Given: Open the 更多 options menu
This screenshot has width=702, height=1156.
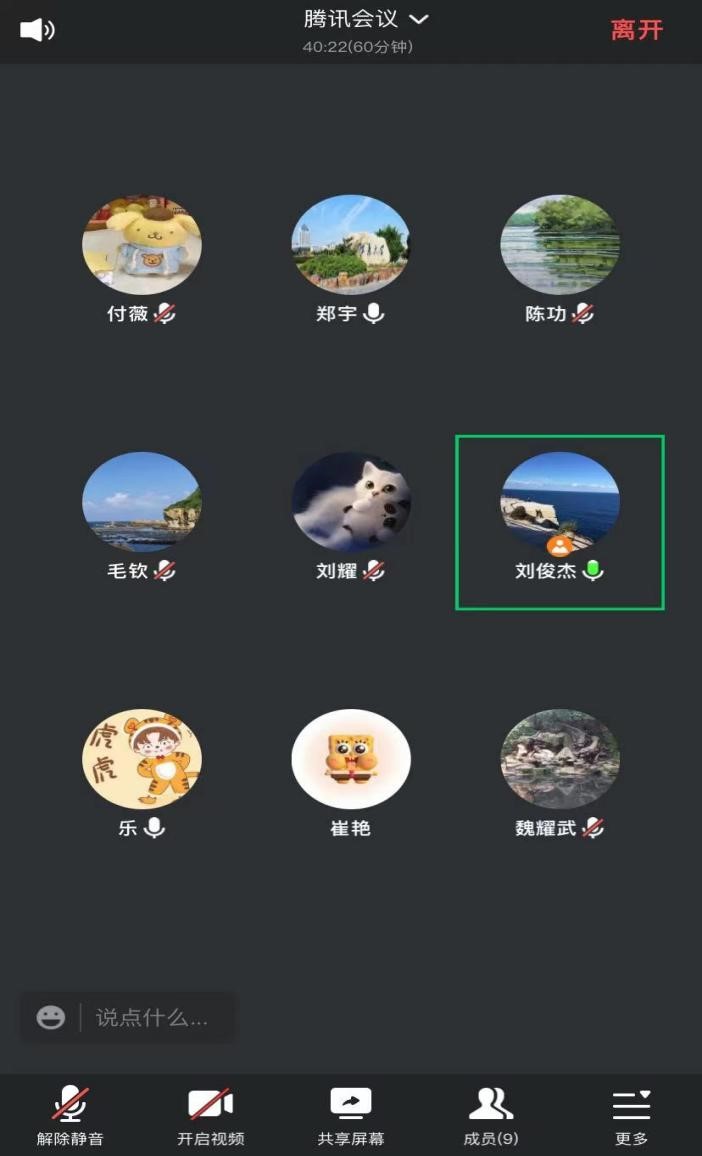Looking at the screenshot, I should [x=631, y=1115].
